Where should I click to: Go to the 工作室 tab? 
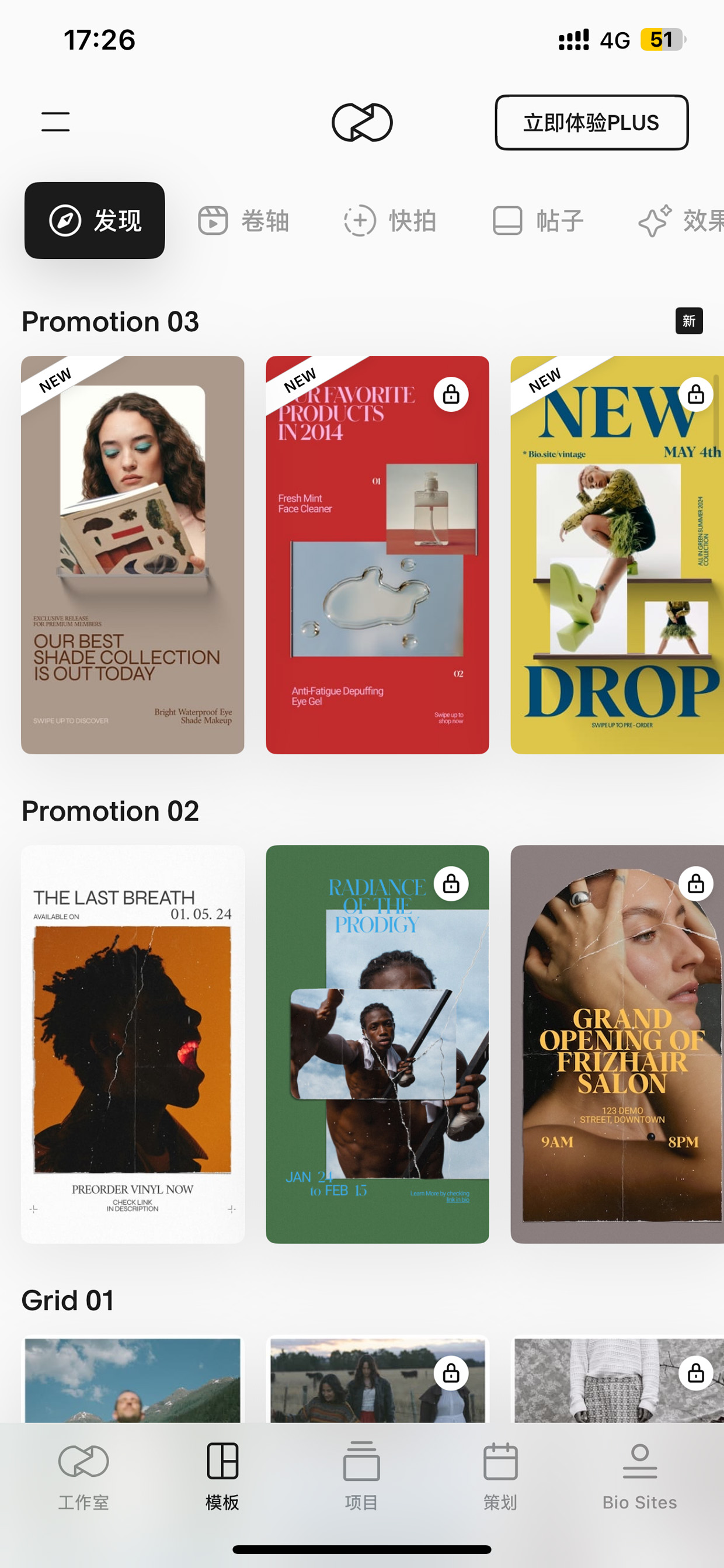pyautogui.click(x=83, y=1477)
